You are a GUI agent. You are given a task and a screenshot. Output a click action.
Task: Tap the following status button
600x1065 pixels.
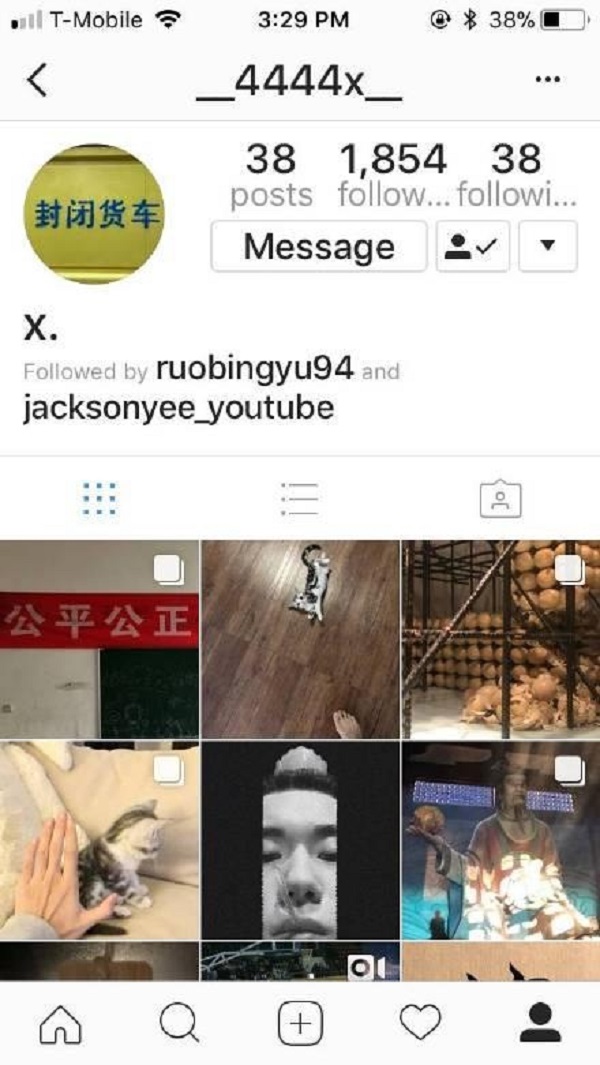pyautogui.click(x=473, y=247)
